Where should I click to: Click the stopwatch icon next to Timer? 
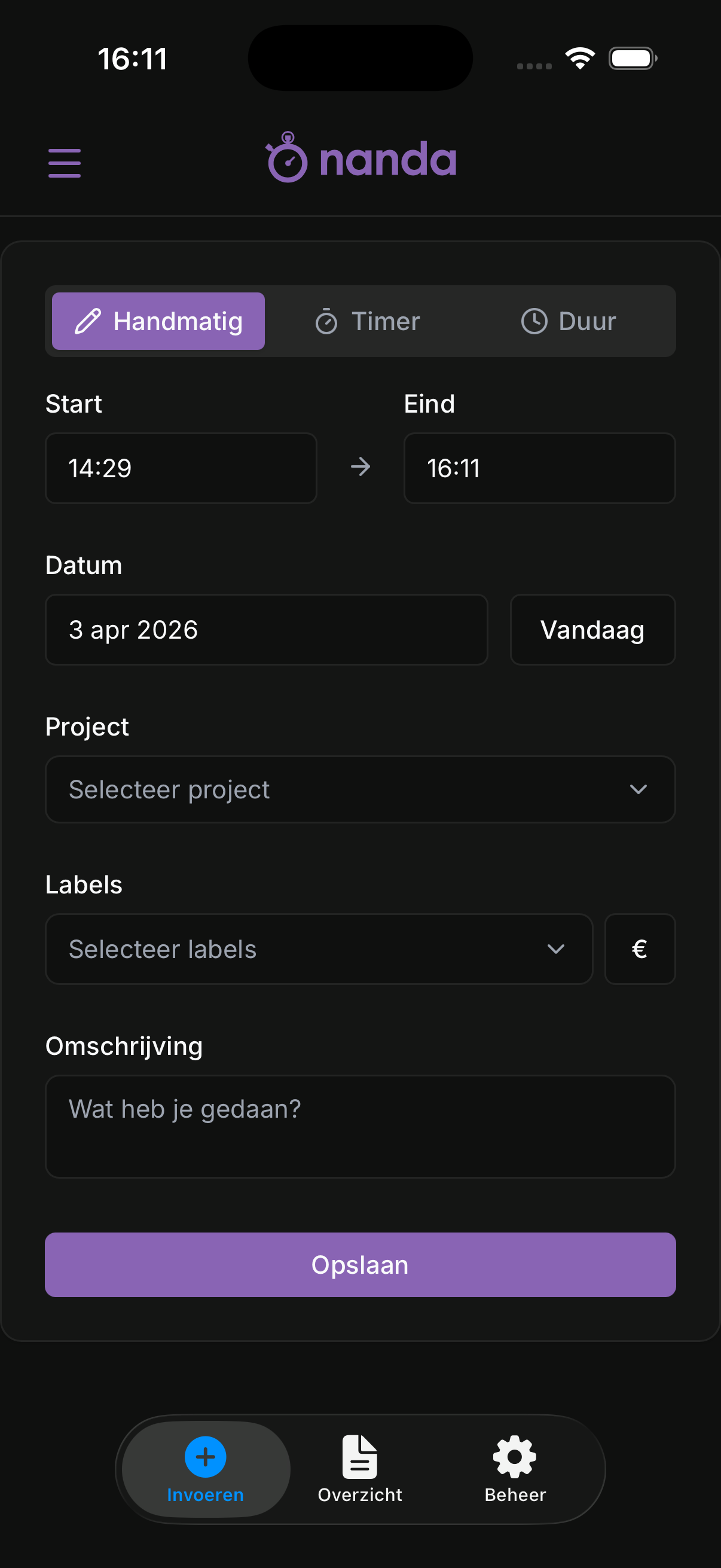point(328,321)
